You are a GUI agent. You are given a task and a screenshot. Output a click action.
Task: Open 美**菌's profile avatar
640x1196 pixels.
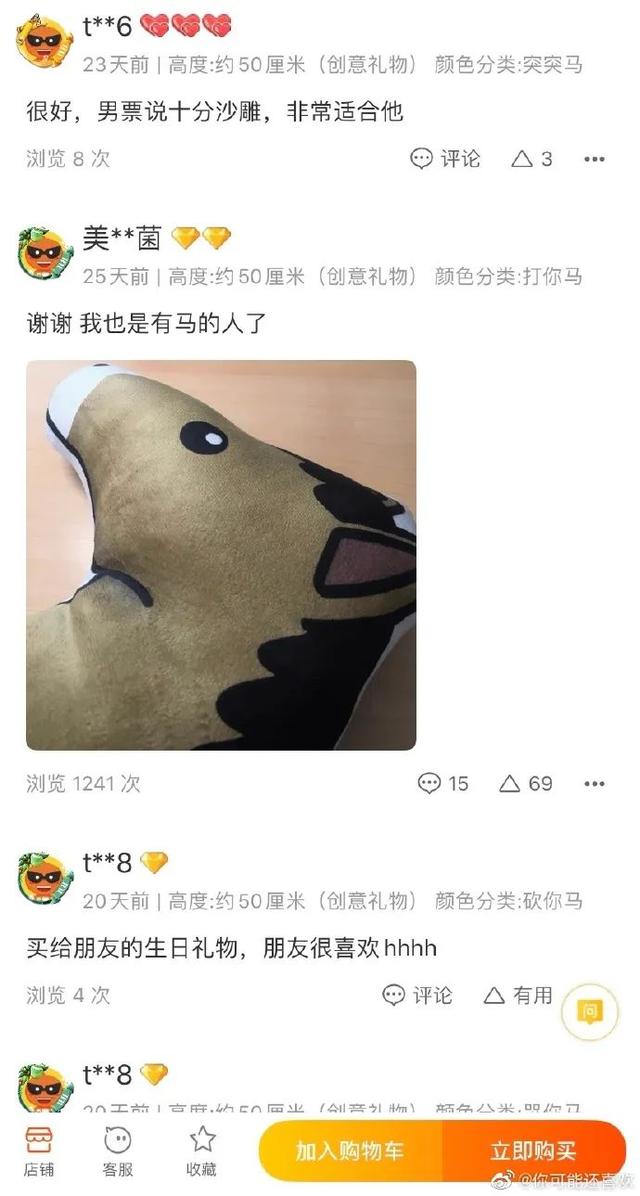(46, 252)
